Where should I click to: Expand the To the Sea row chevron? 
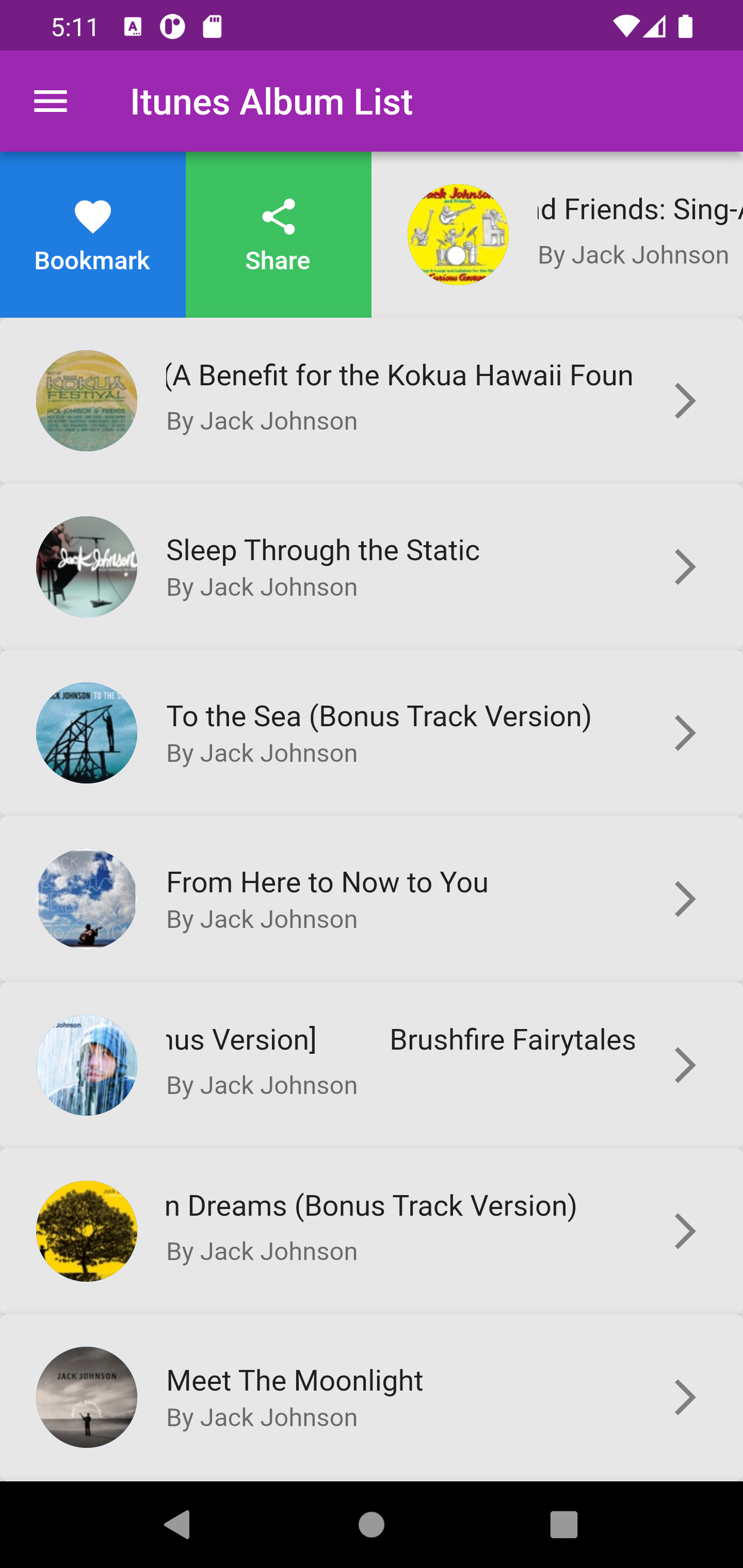coord(686,732)
